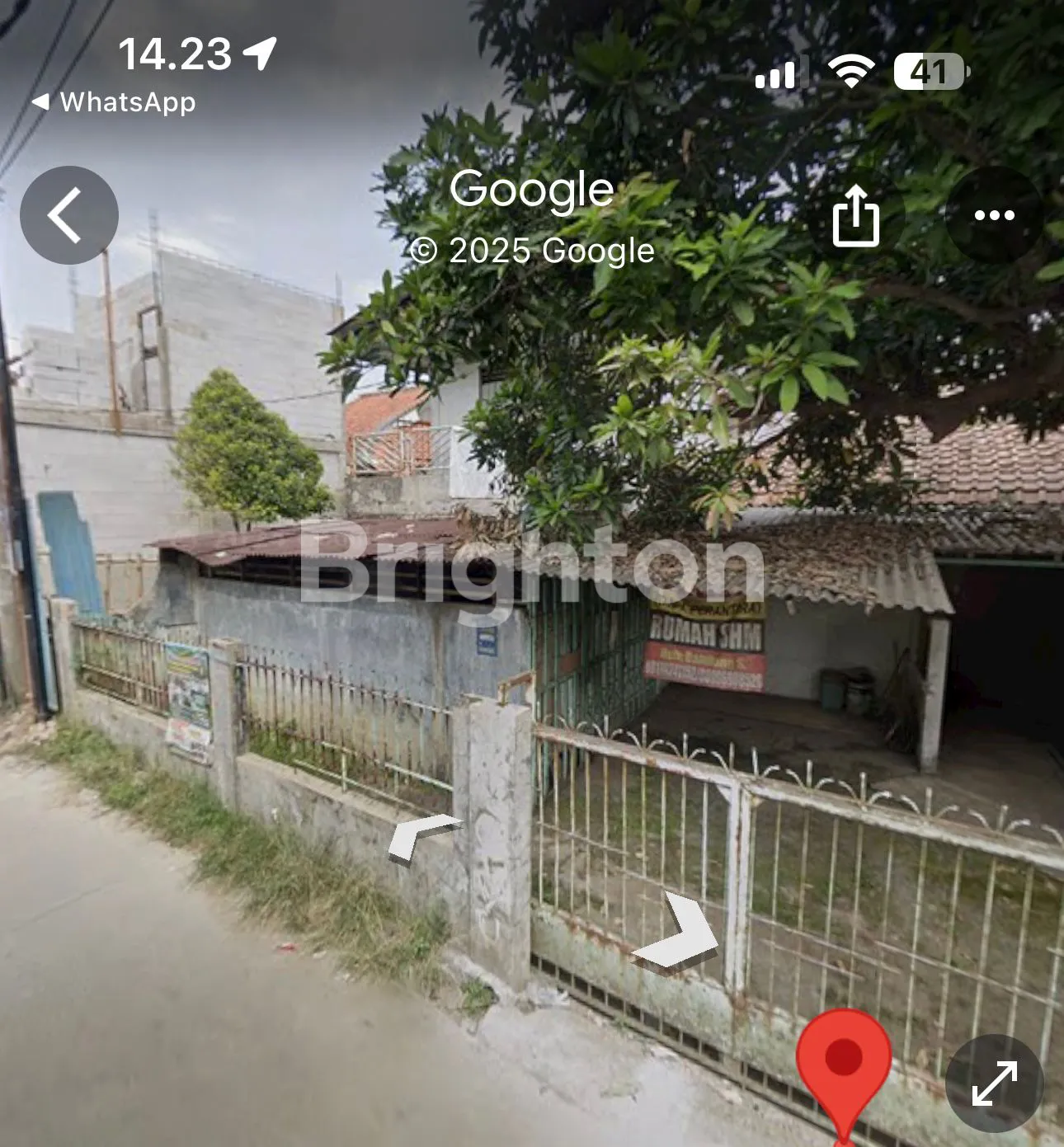Open the three-dot overflow menu
Viewport: 1064px width, 1147px height.
[x=994, y=215]
